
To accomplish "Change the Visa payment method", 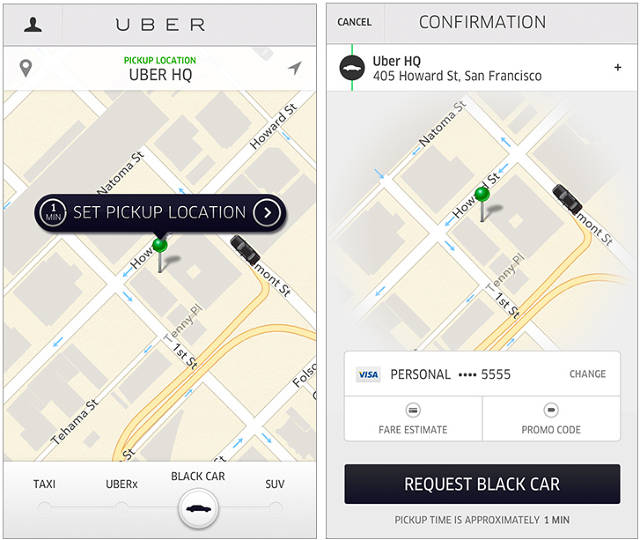I will [587, 374].
